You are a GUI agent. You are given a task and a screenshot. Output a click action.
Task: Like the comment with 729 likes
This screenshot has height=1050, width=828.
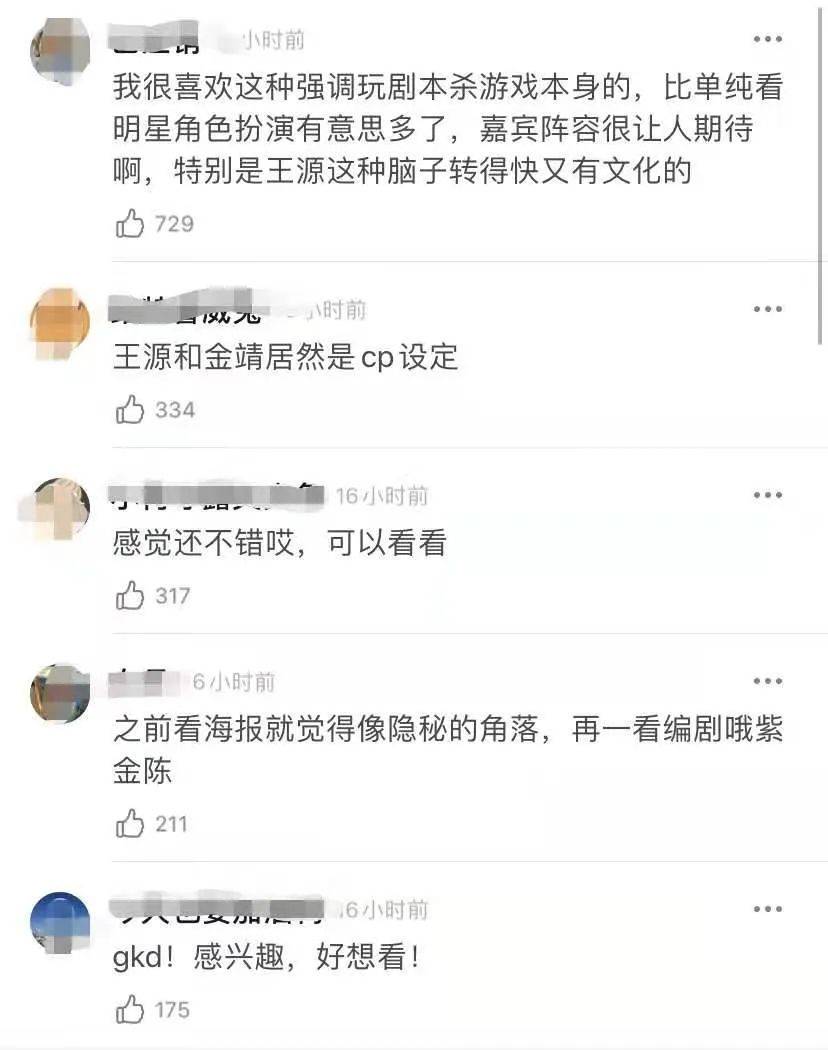[130, 224]
